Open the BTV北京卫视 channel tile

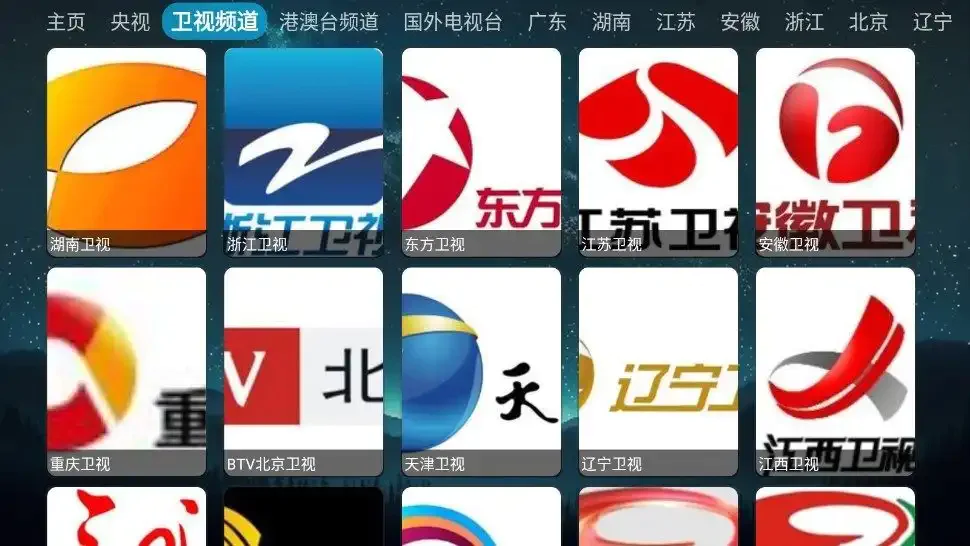[303, 371]
